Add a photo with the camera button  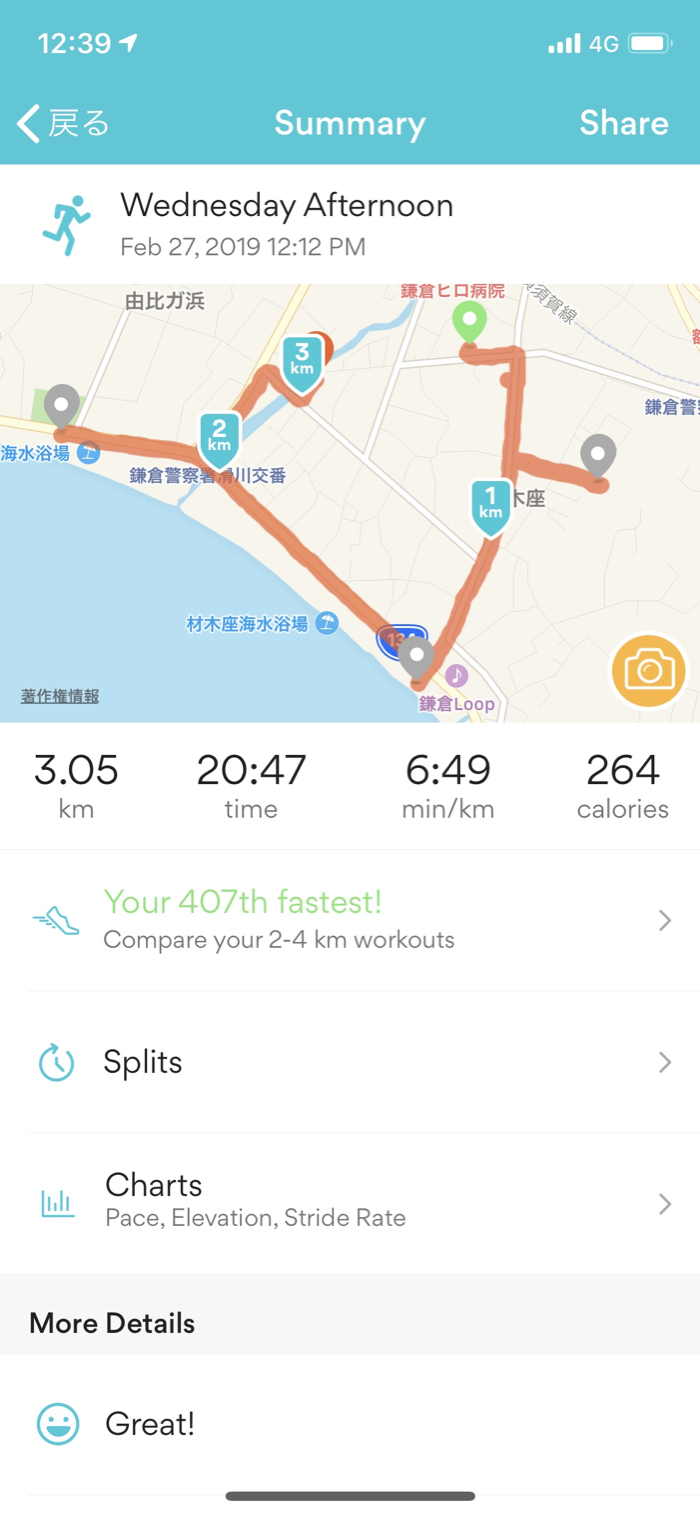coord(649,671)
